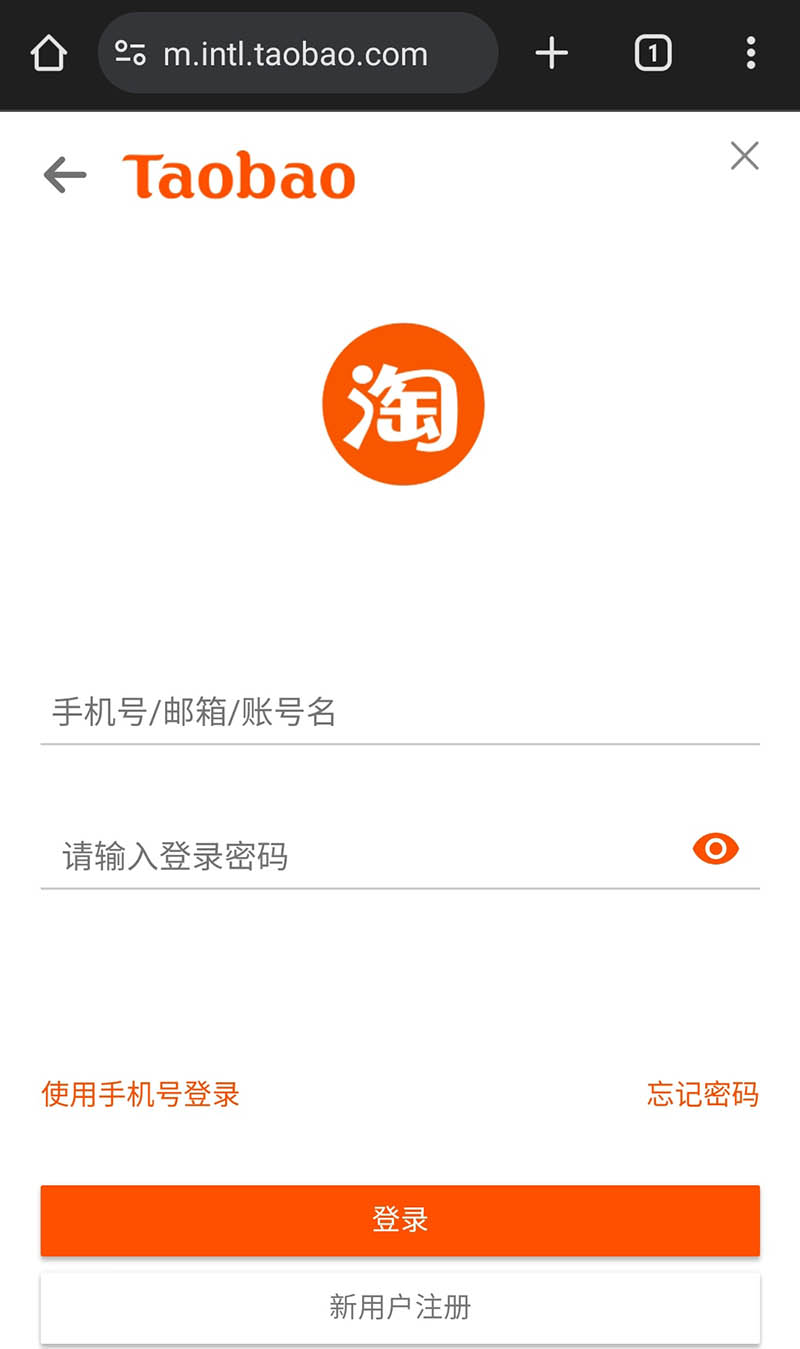Toggle password visibility eye icon

[715, 850]
